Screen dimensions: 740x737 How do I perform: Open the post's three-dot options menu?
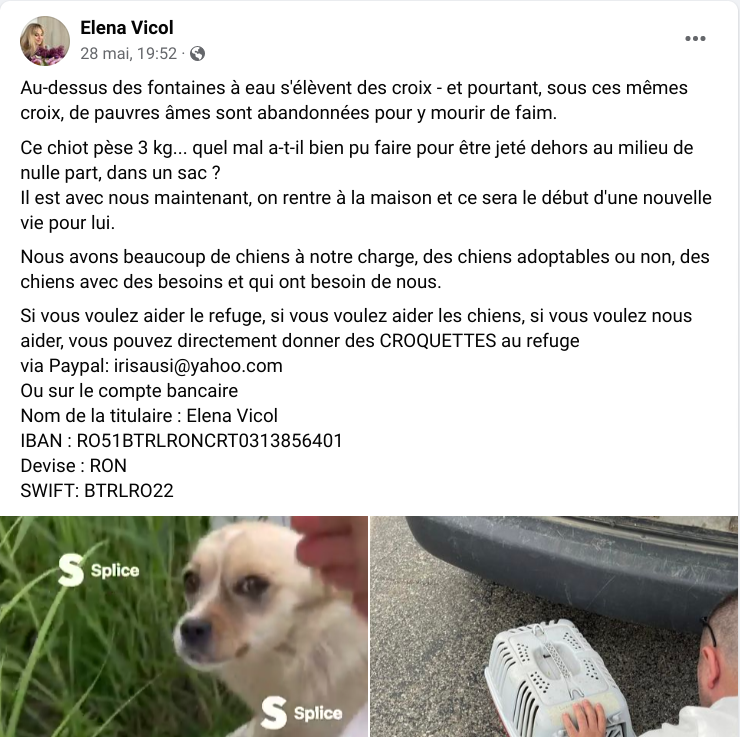point(695,39)
